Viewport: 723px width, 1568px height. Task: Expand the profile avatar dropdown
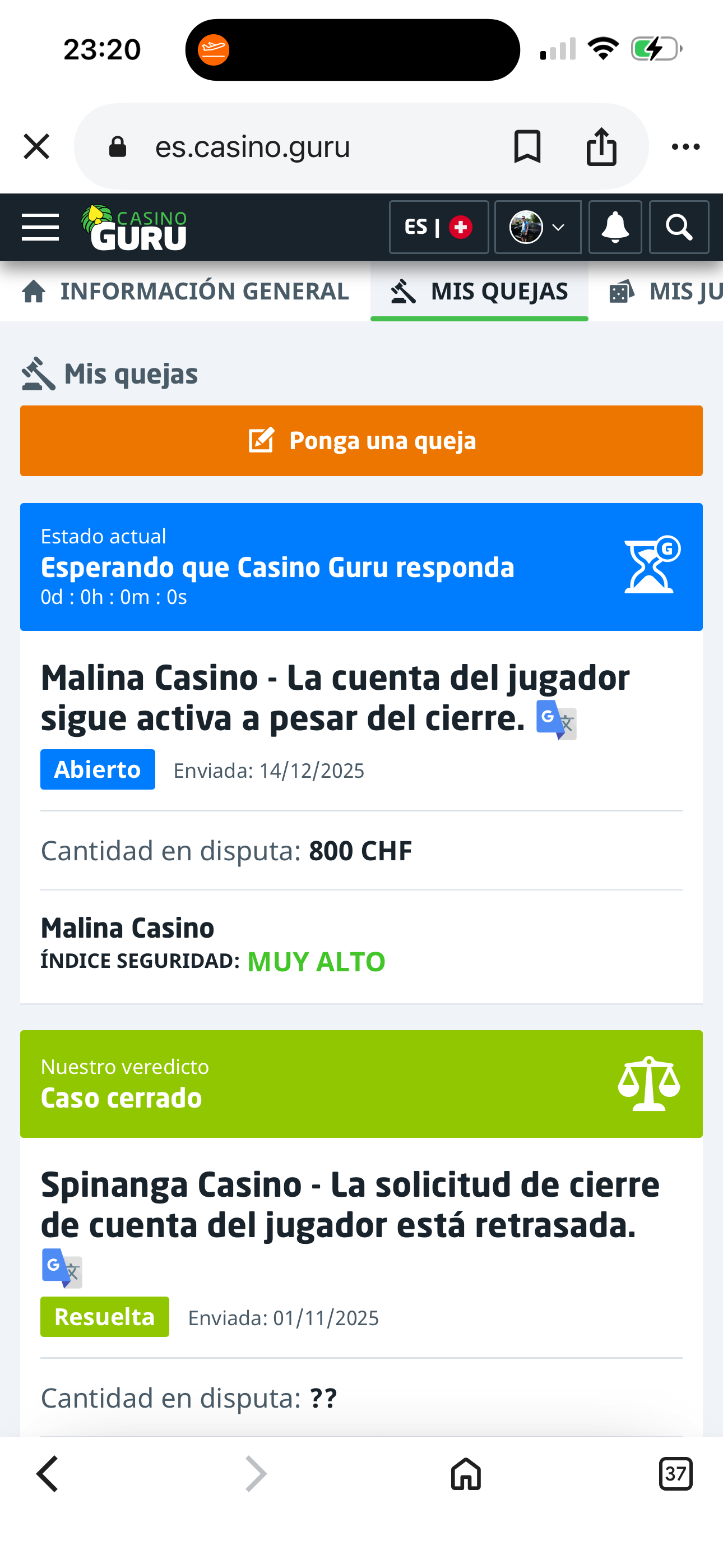[537, 227]
